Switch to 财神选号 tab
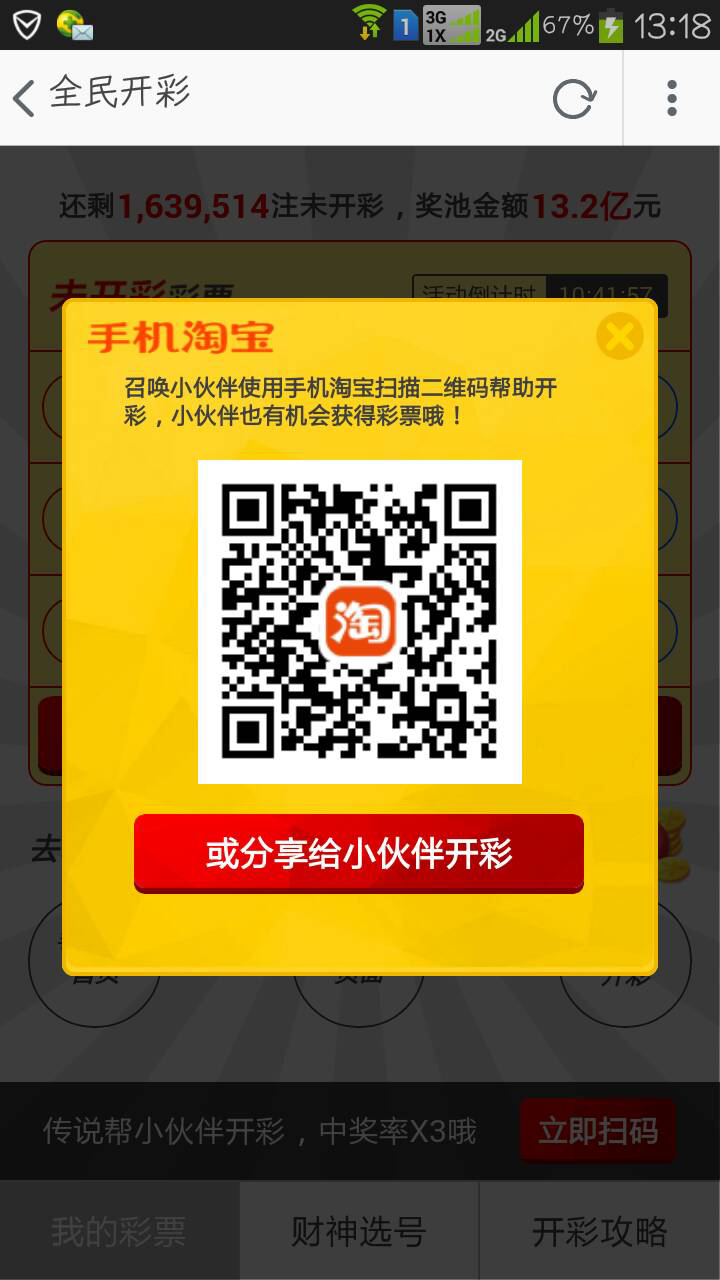The image size is (720, 1280). coord(359,1231)
